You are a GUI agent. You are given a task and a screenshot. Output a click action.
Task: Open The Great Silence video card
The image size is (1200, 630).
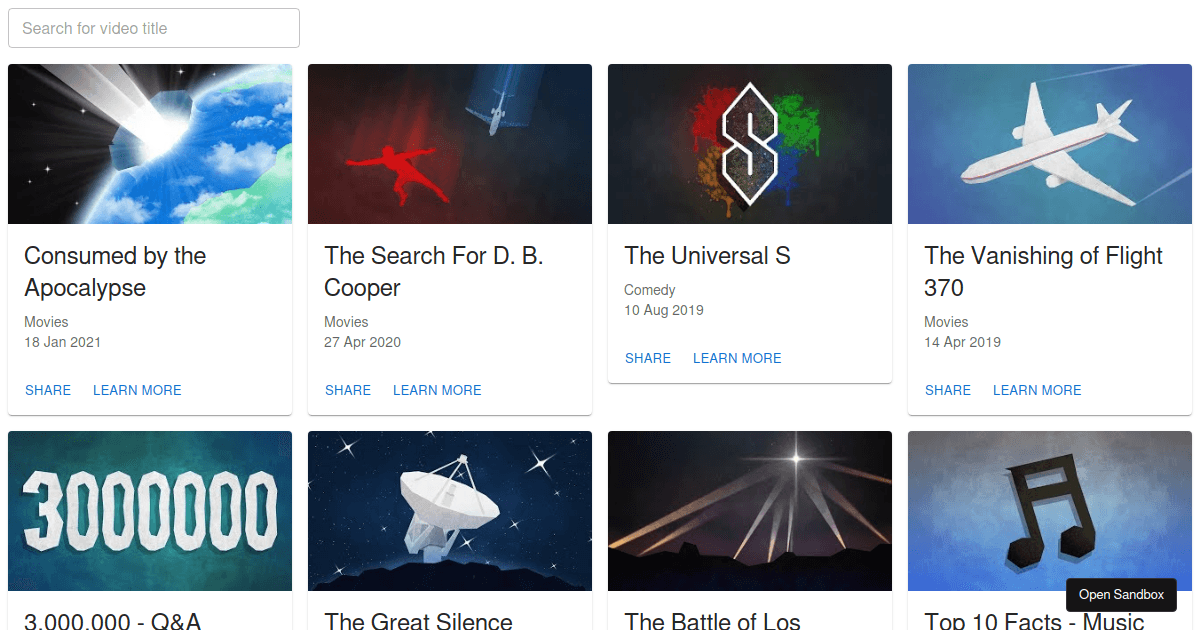point(450,511)
